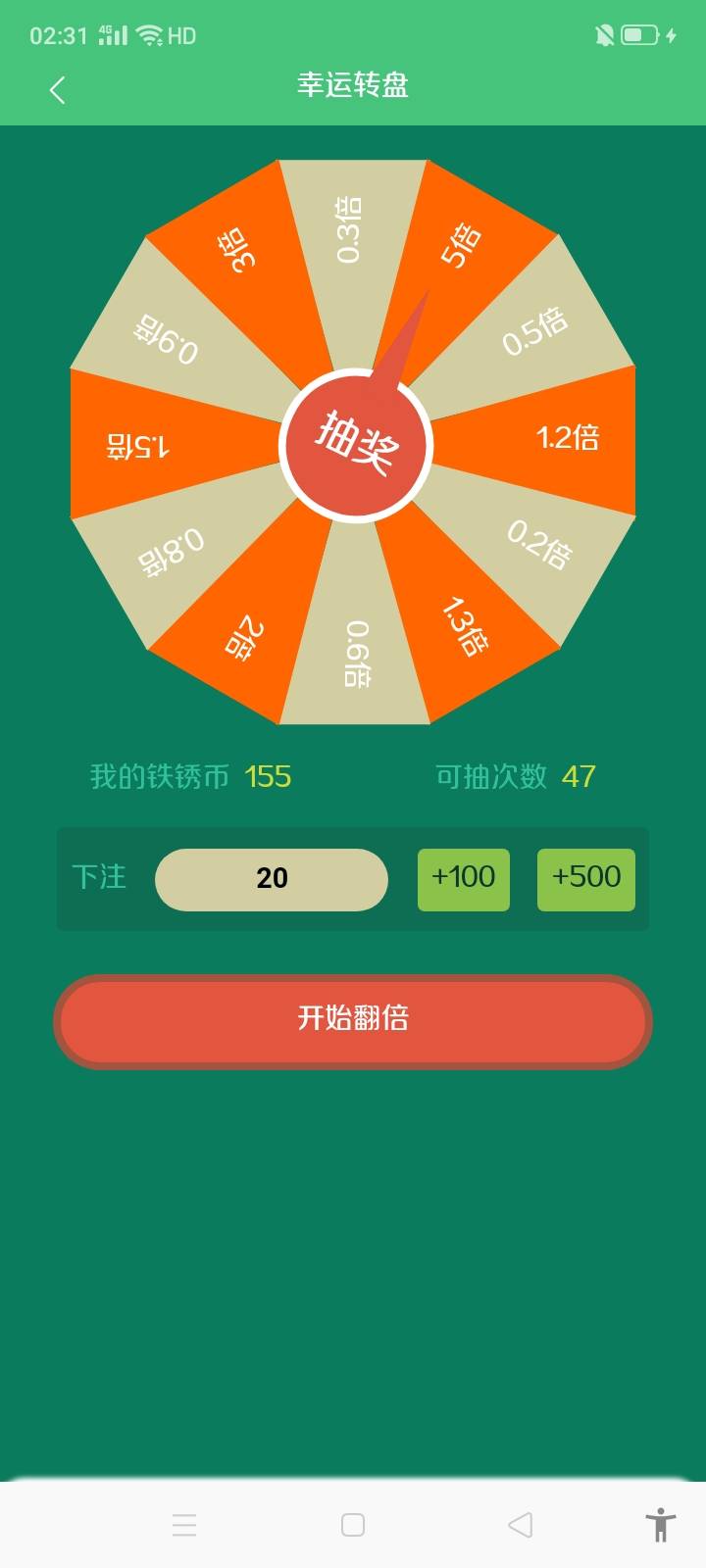The image size is (706, 1568).
Task: Start the spin with 开始翻倍
Action: (x=353, y=1020)
